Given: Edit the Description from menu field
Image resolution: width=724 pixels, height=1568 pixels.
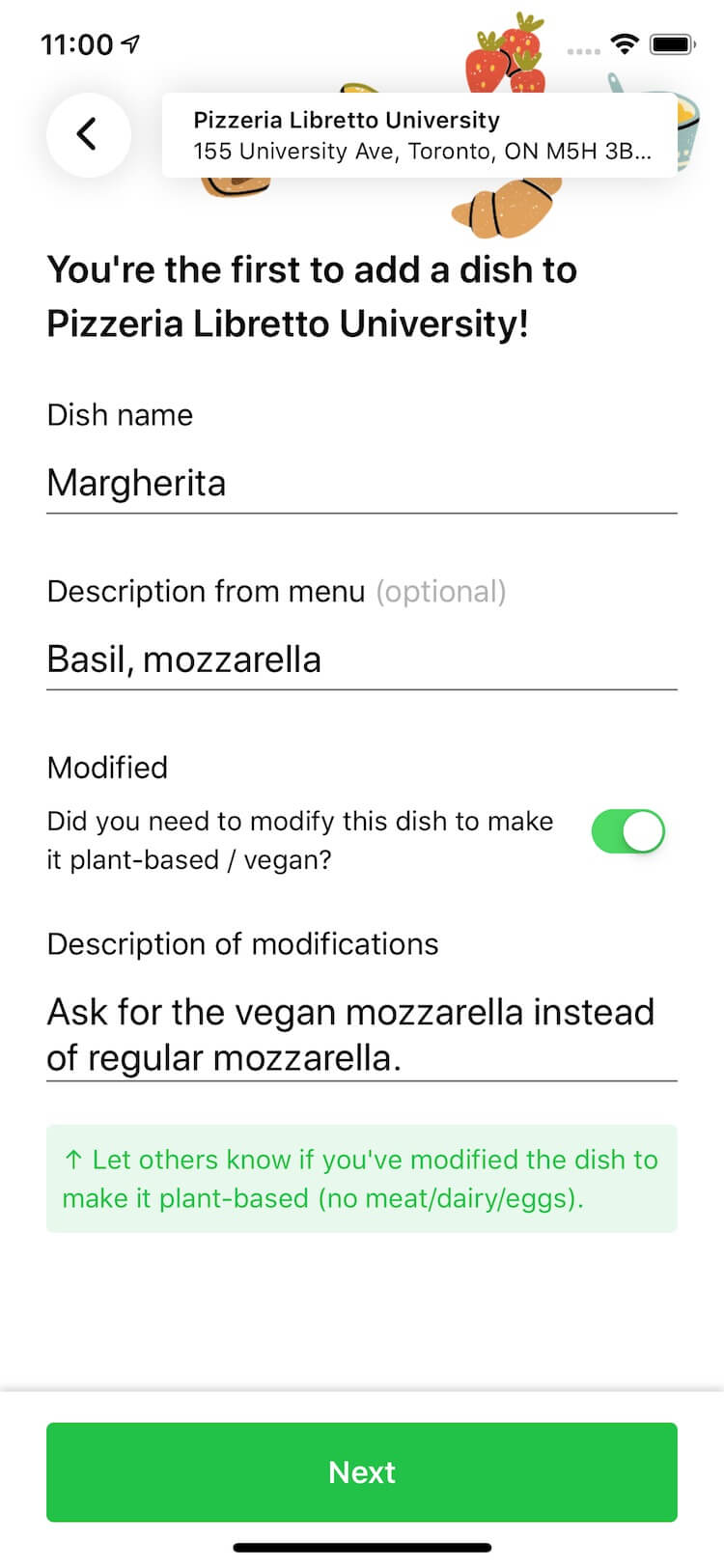Looking at the screenshot, I should click(x=362, y=659).
